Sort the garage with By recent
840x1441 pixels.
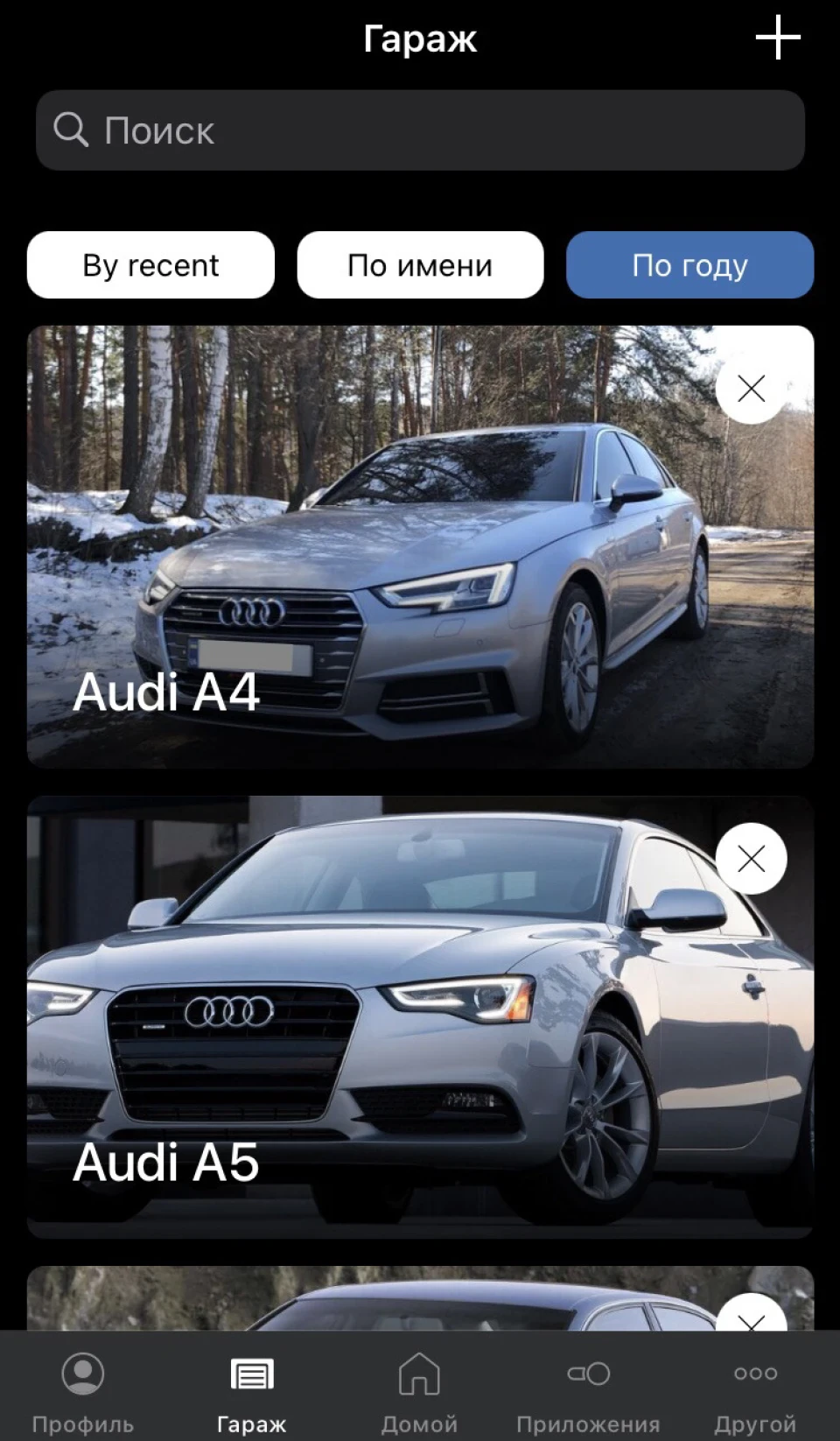150,265
